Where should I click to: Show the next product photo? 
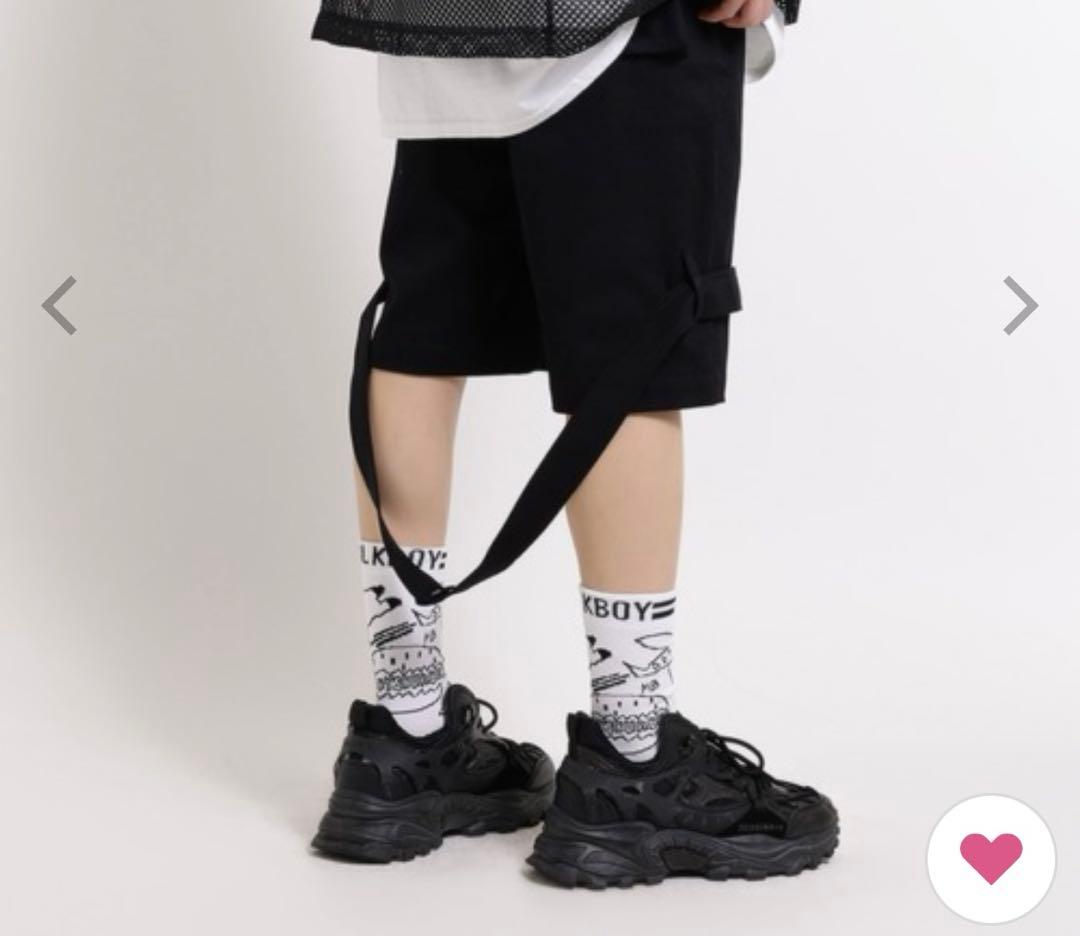(x=1020, y=306)
